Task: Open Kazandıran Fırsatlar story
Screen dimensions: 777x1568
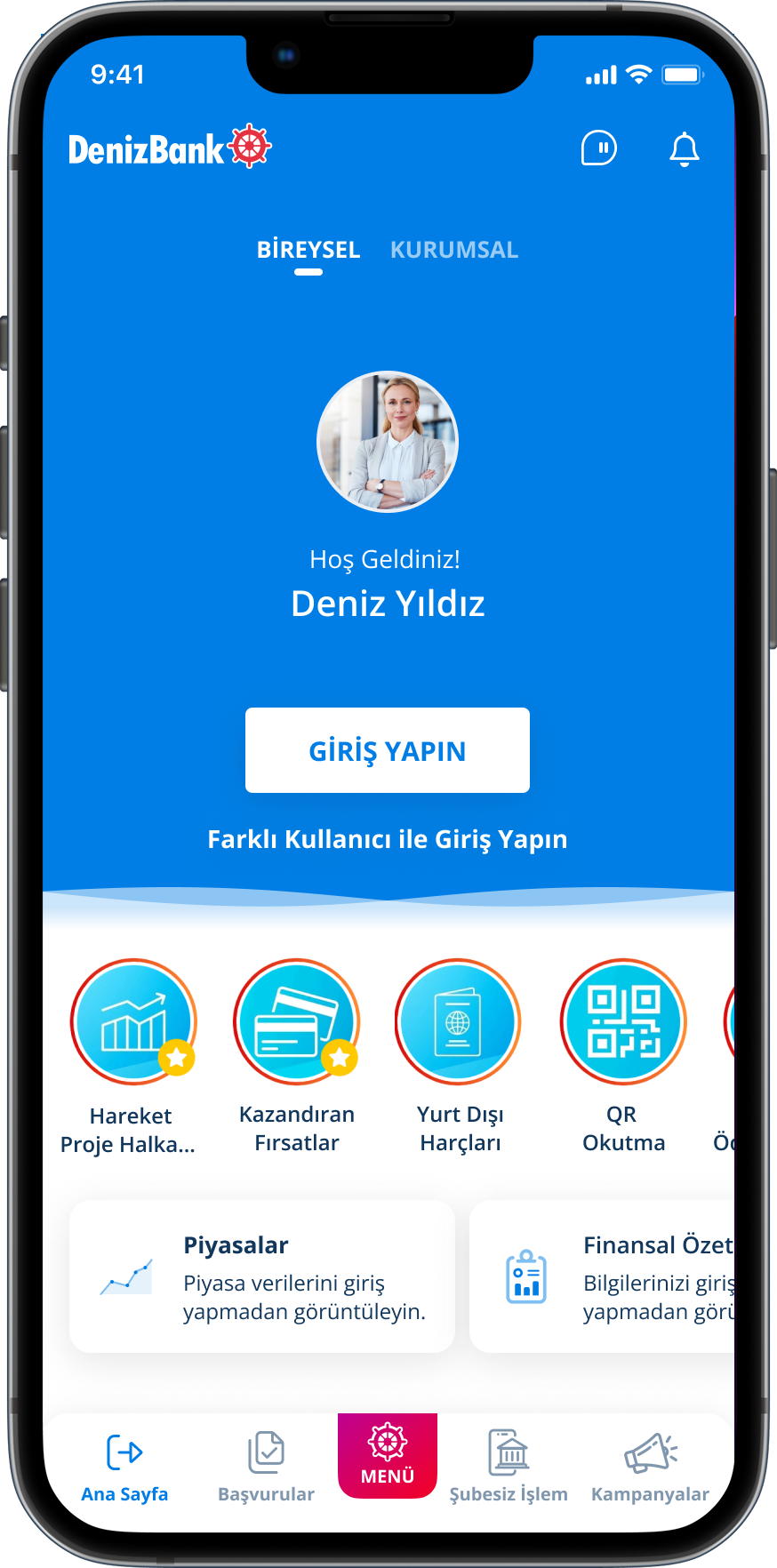Action: (297, 1022)
